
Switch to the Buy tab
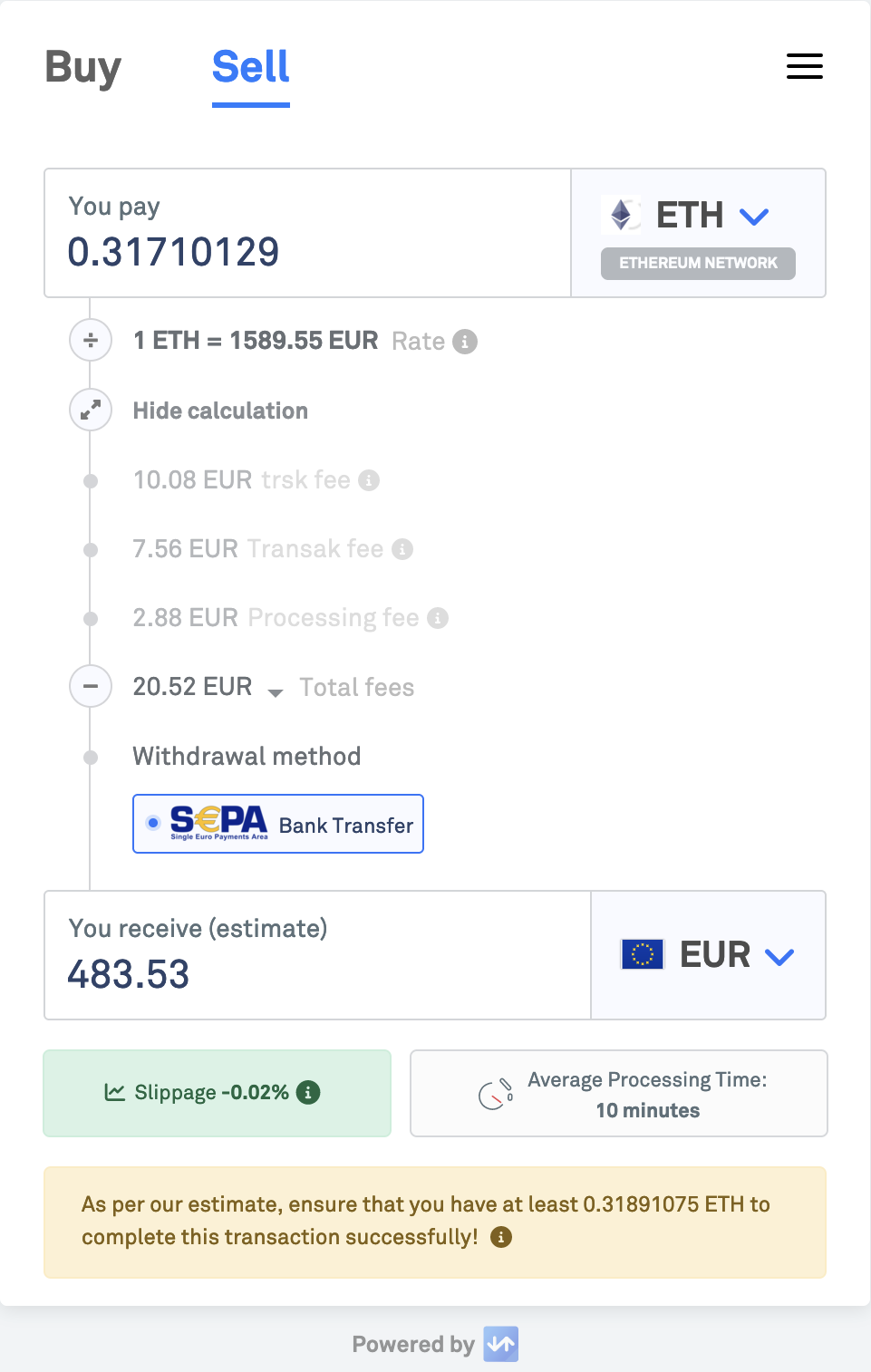tap(82, 68)
